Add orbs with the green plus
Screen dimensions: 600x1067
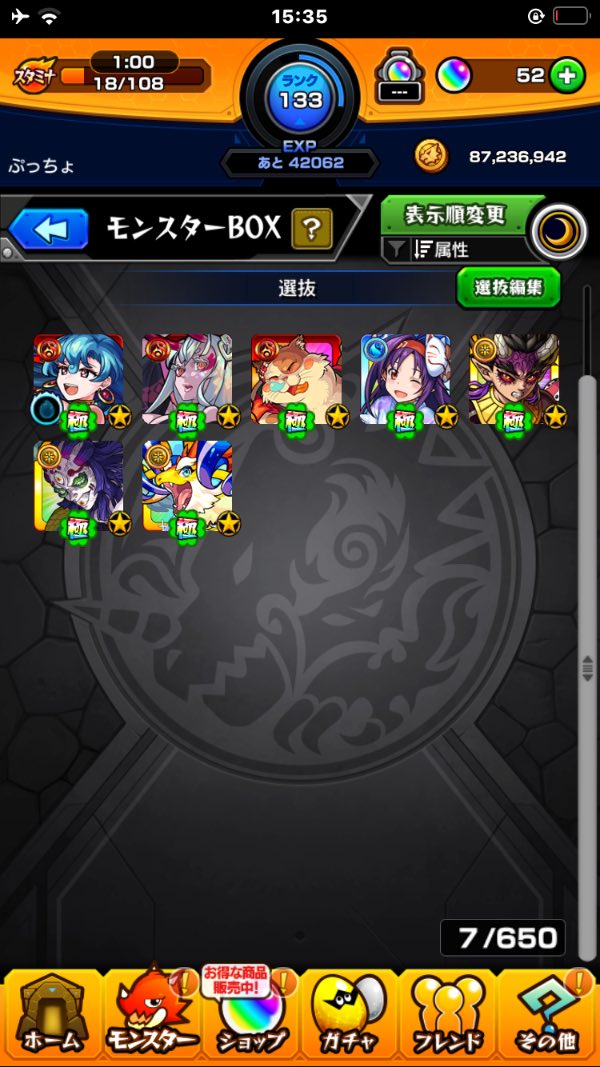click(566, 75)
